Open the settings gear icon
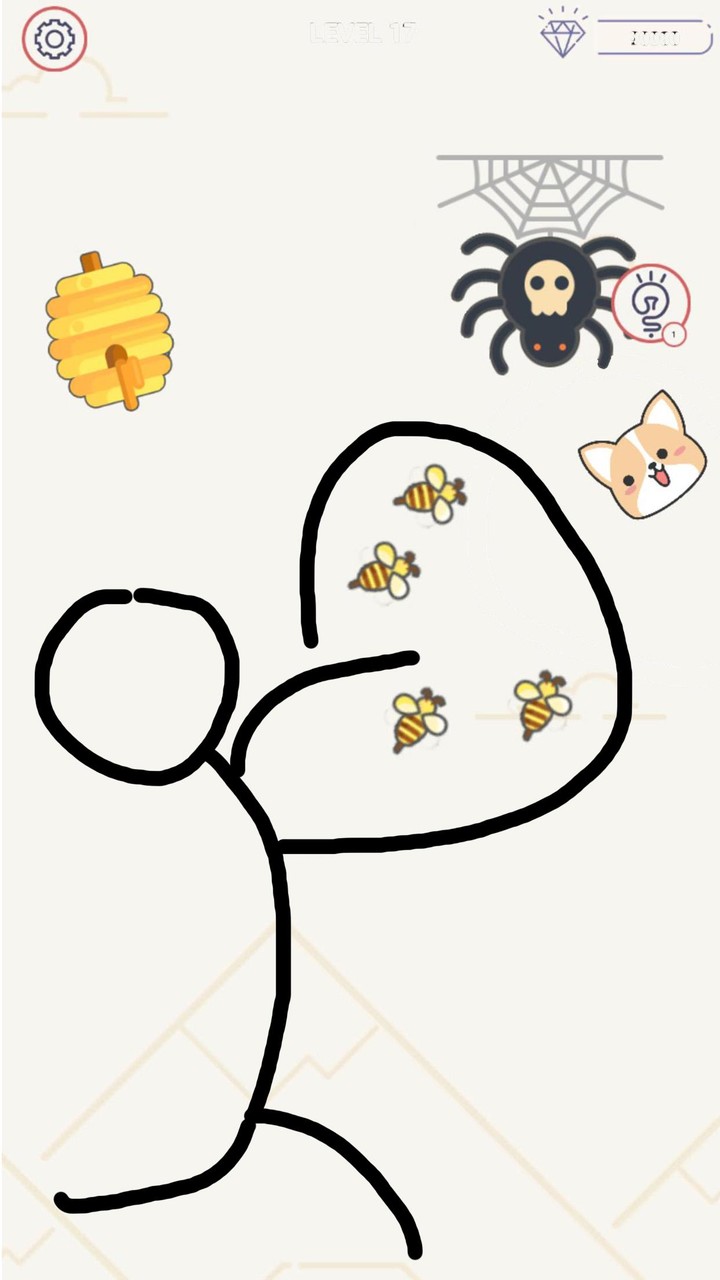This screenshot has height=1280, width=720. [55, 38]
